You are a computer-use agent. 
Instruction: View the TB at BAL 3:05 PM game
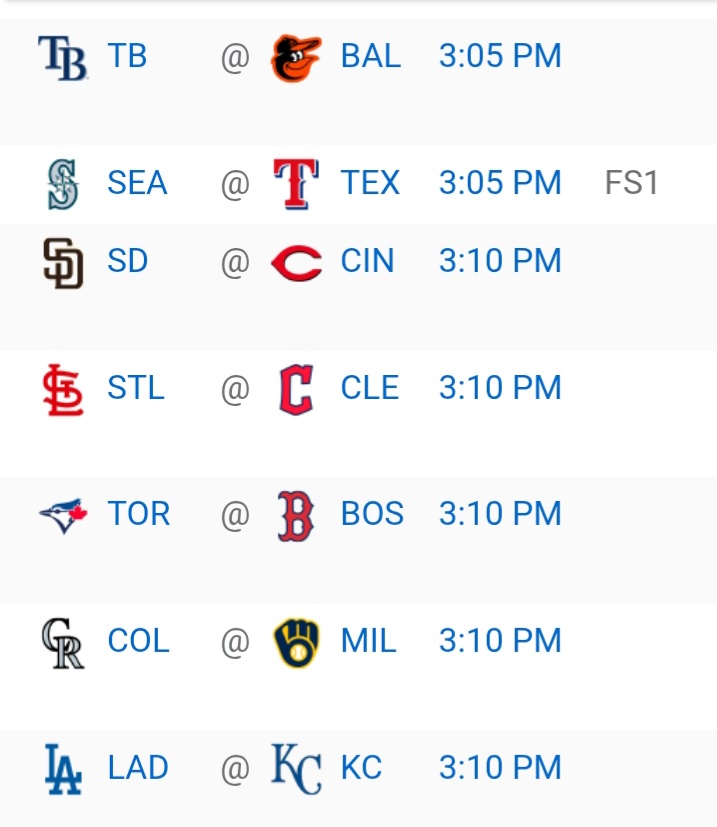click(500, 56)
